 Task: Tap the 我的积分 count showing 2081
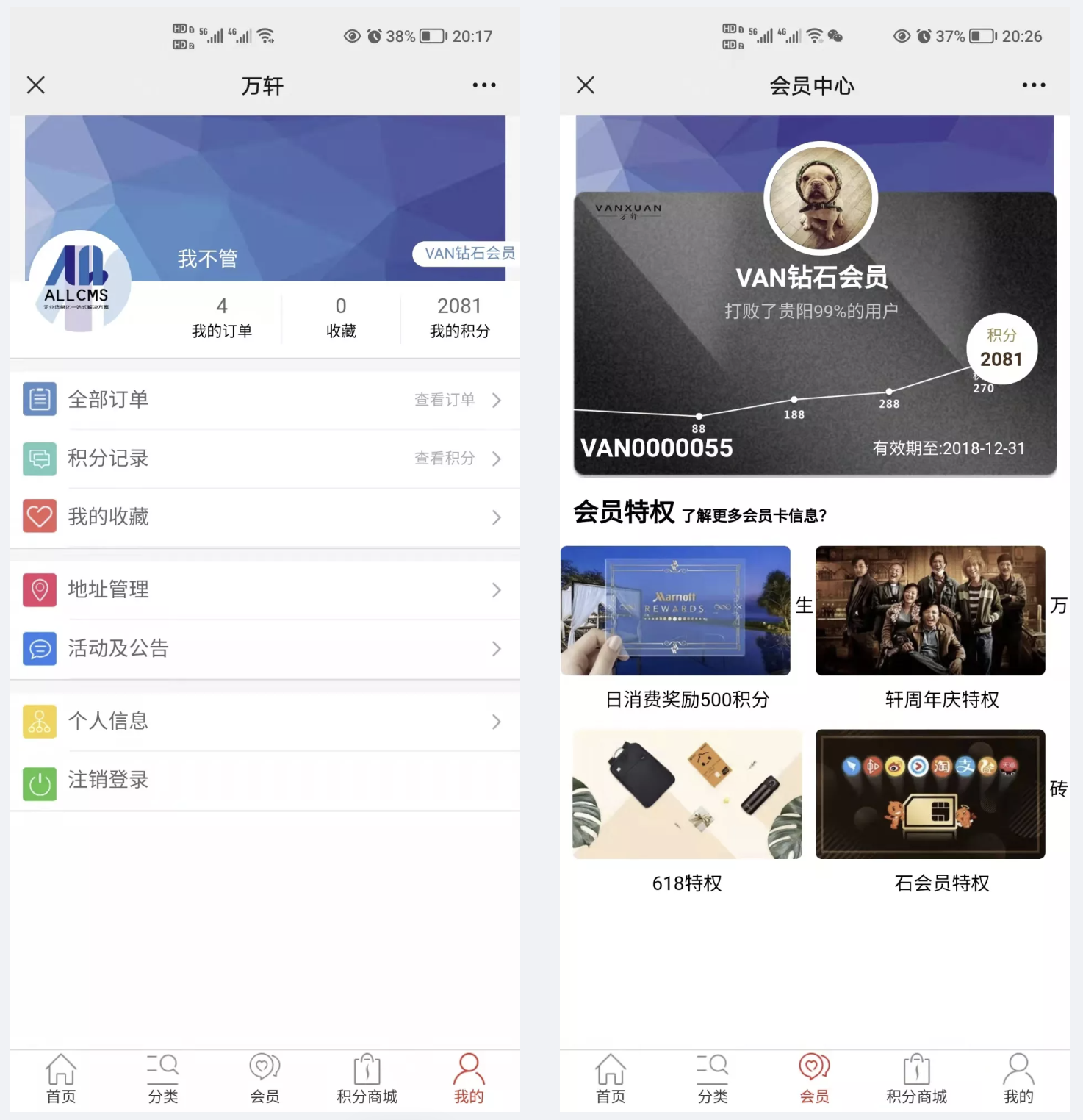coord(459,317)
